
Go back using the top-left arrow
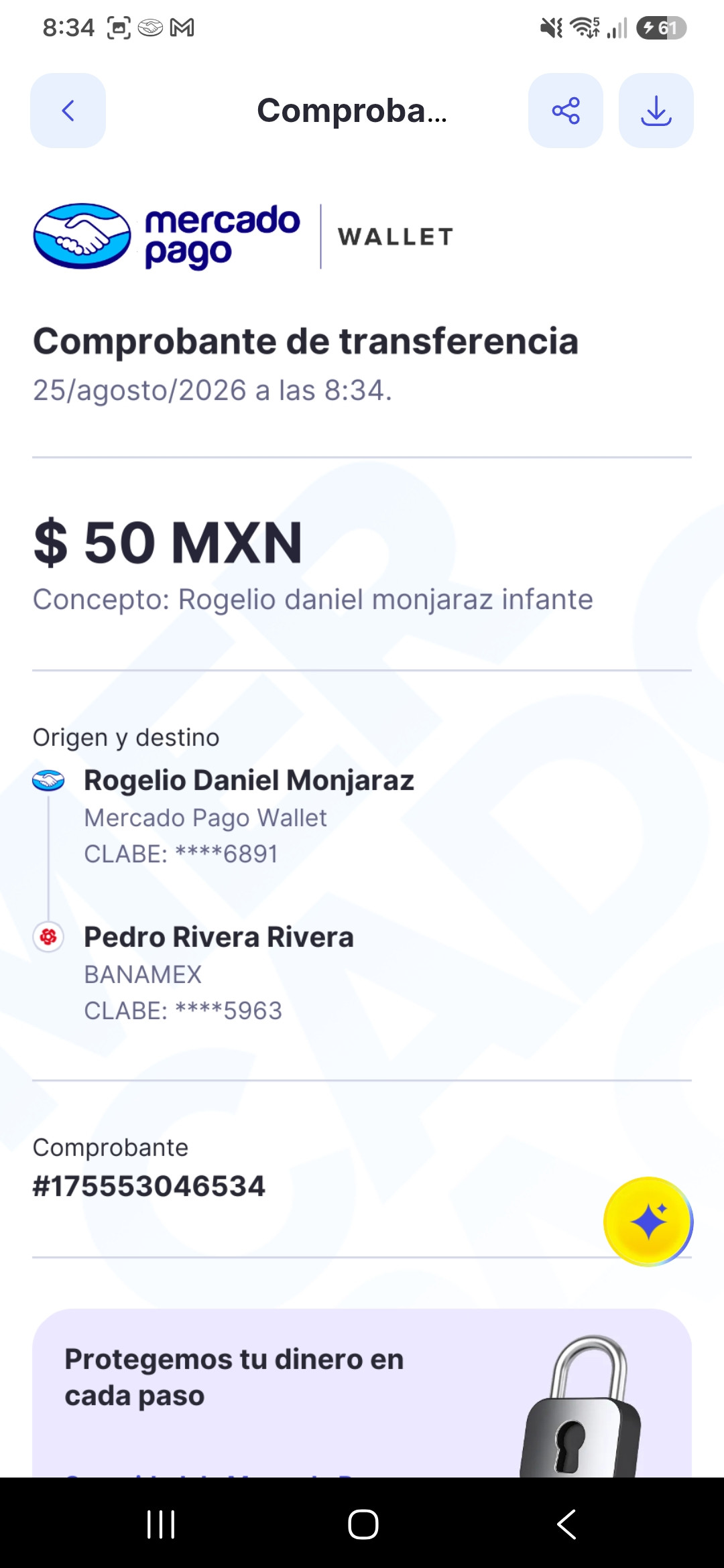pos(68,111)
